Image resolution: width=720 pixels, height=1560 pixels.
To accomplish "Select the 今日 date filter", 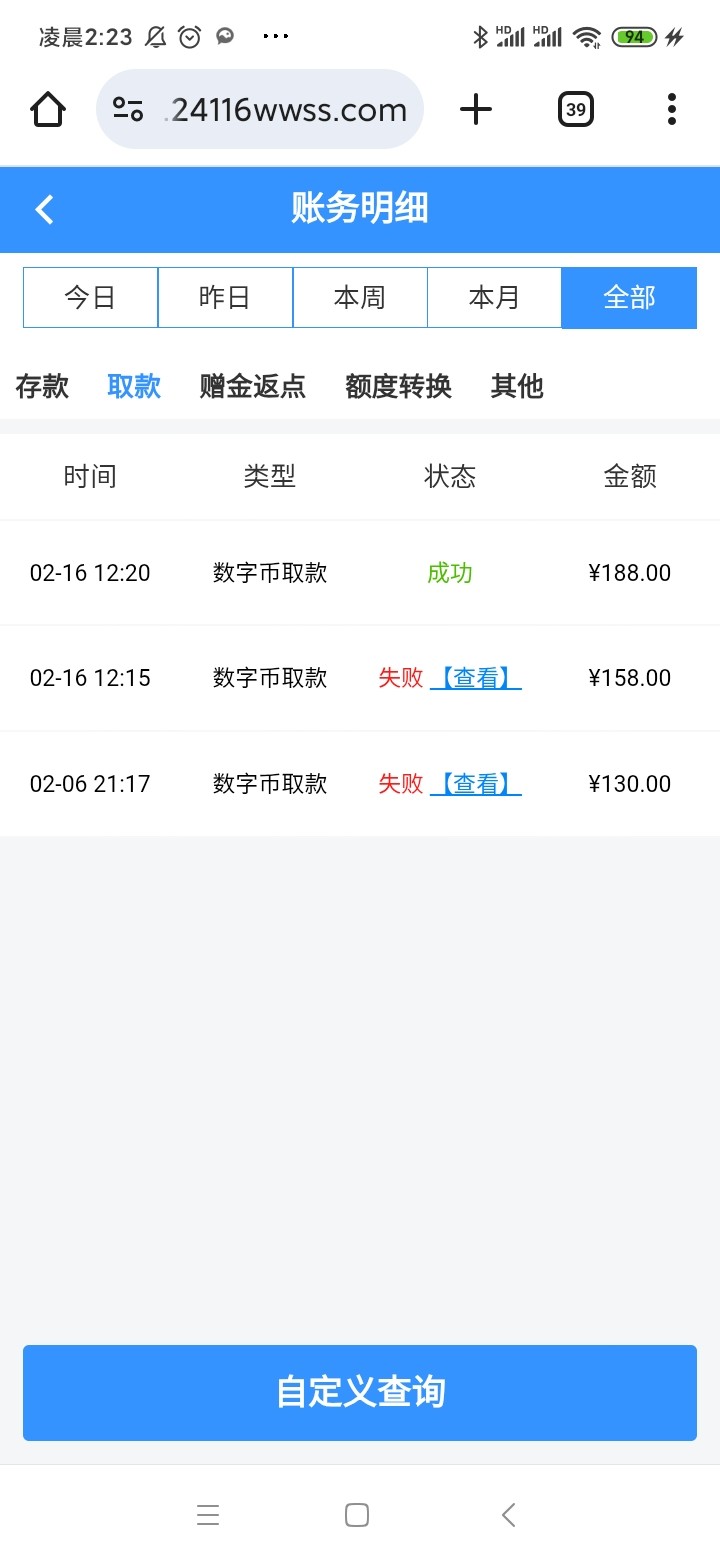I will coord(91,297).
